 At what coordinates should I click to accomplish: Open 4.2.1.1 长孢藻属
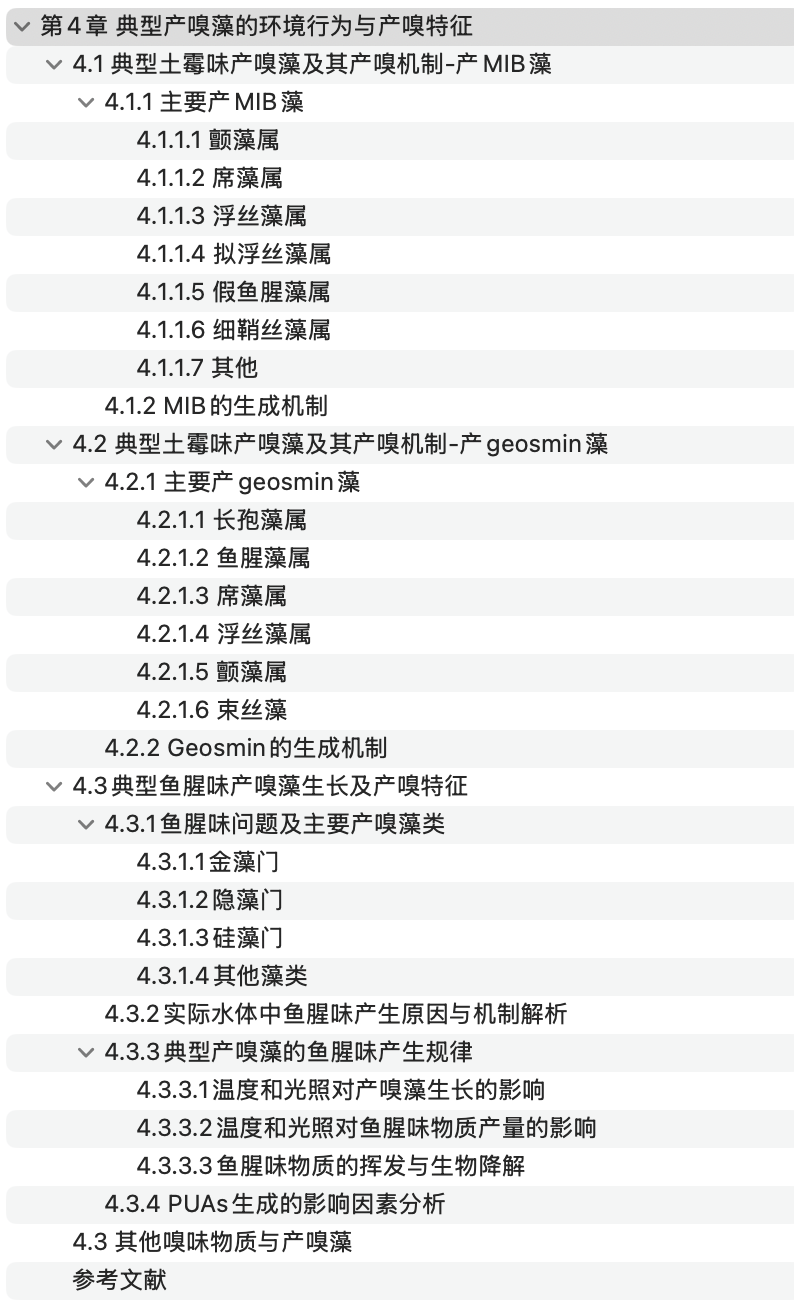coord(221,521)
